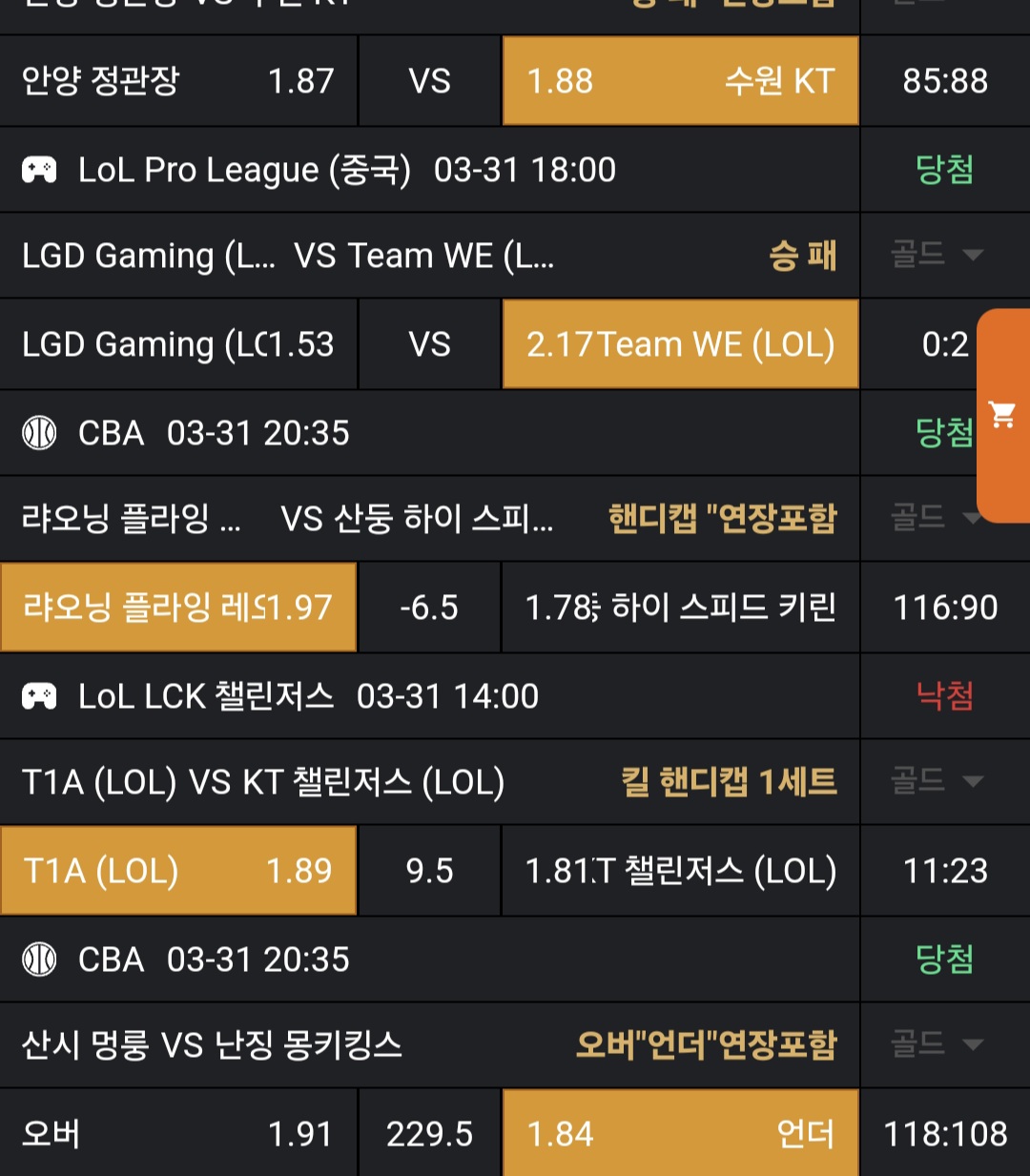
Task: Tap Team WE (LOL) 2.17 odds
Action: [680, 344]
